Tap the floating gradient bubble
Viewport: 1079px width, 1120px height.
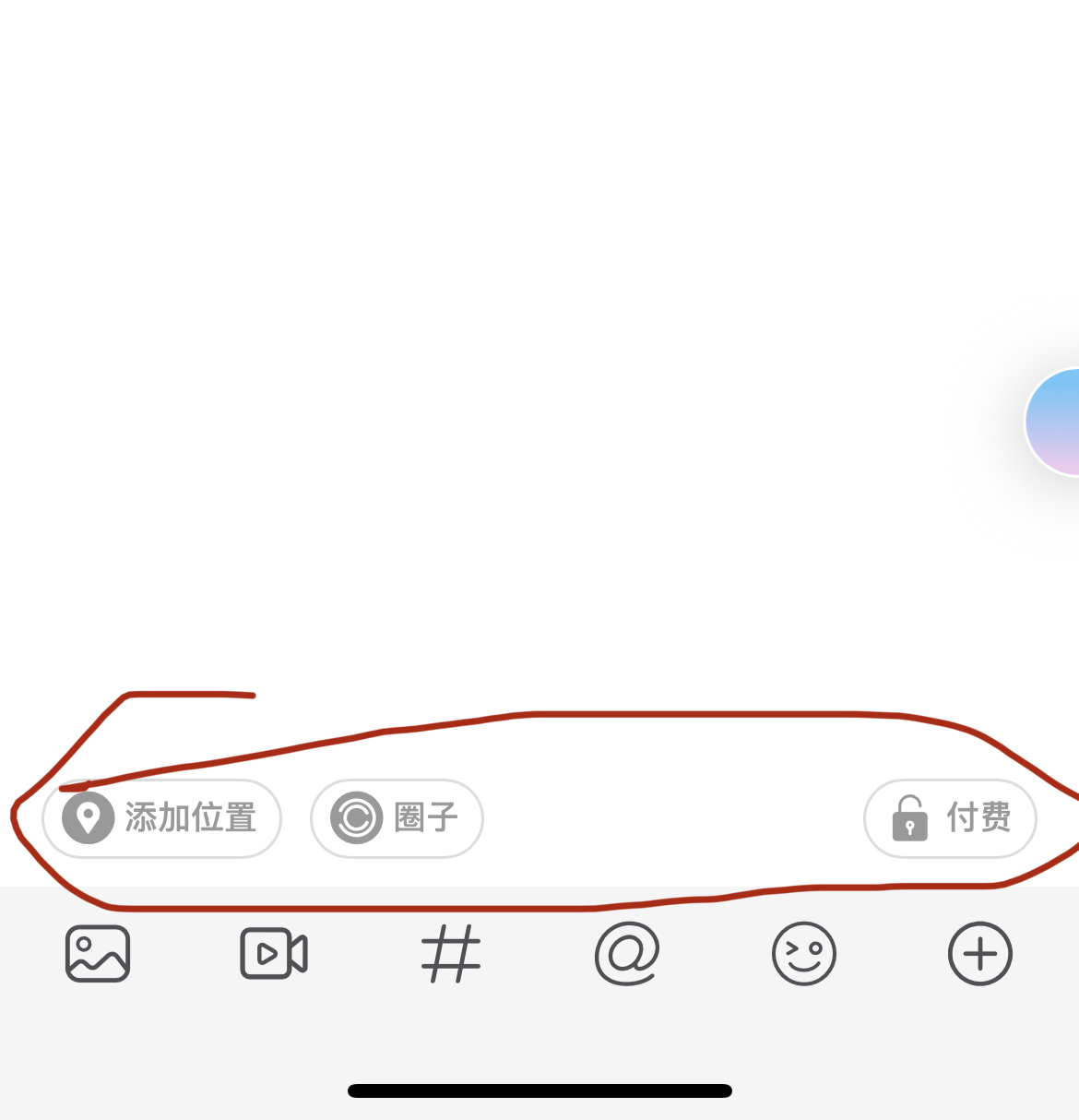point(1054,422)
